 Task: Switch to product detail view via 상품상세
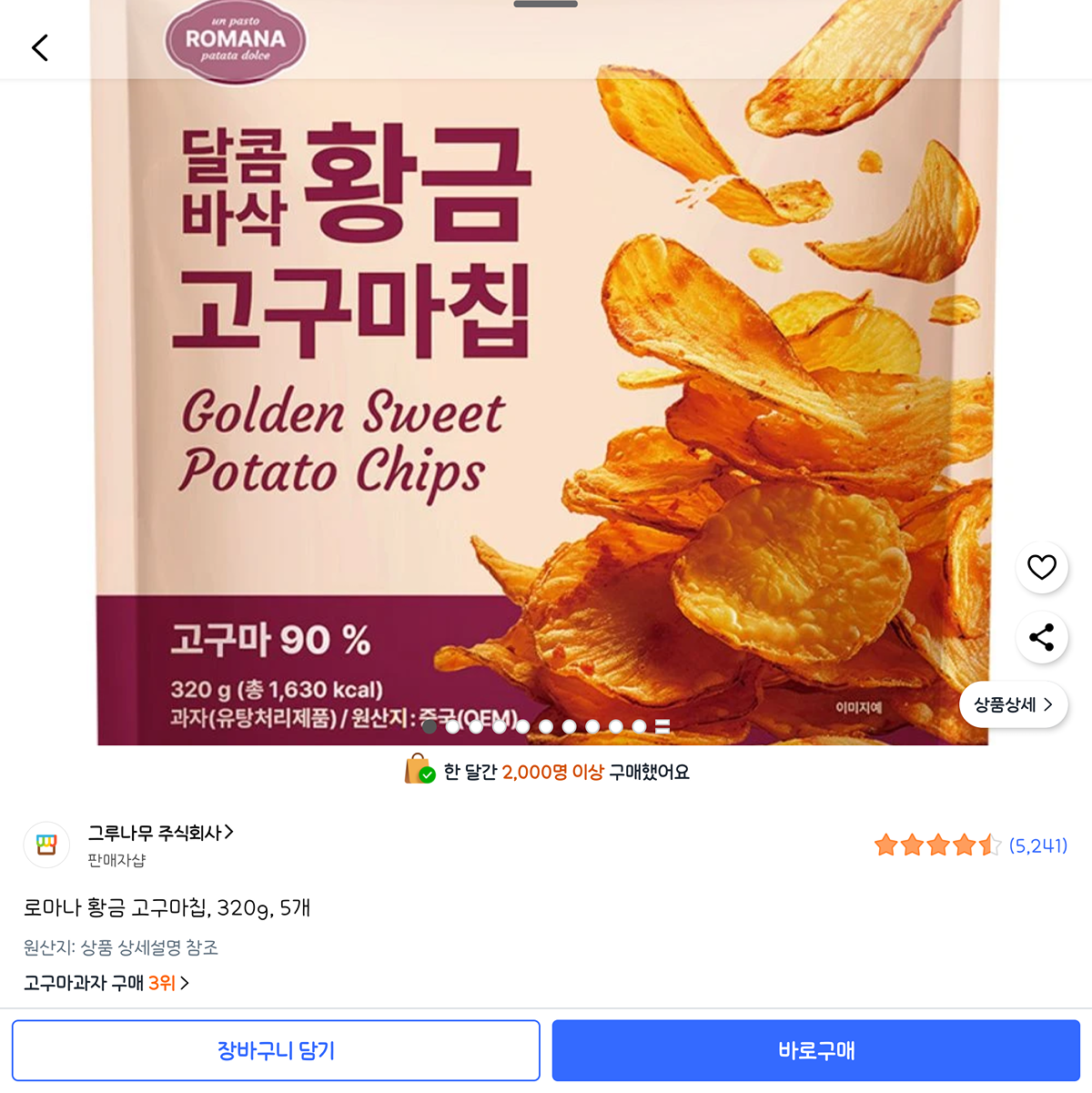point(1013,704)
